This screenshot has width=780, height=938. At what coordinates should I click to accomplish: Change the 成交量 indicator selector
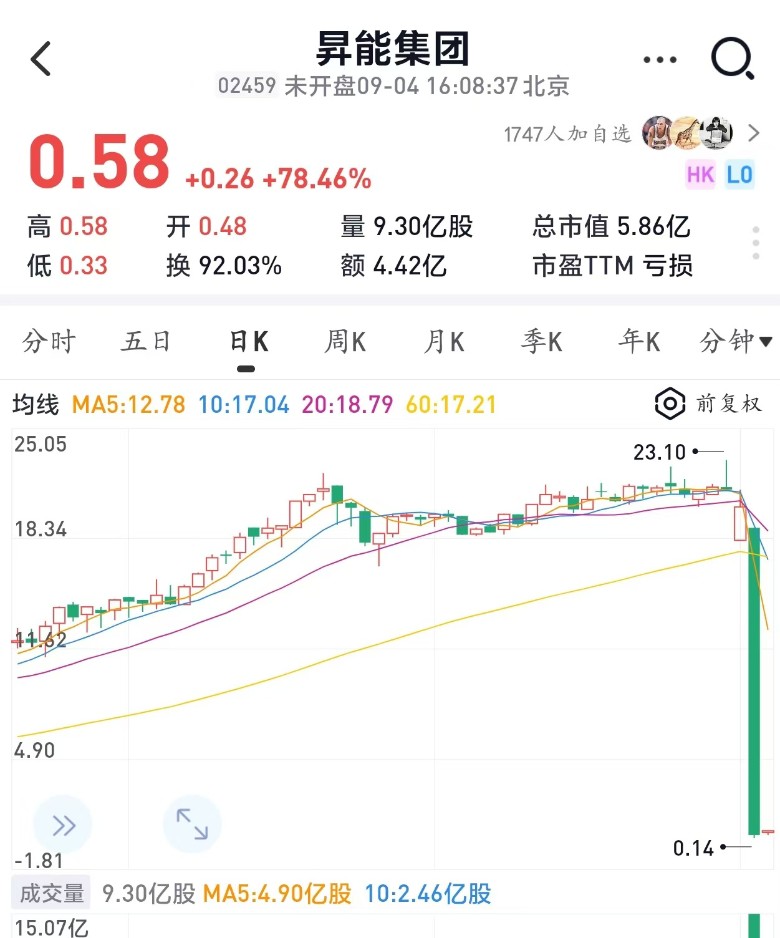coord(49,893)
